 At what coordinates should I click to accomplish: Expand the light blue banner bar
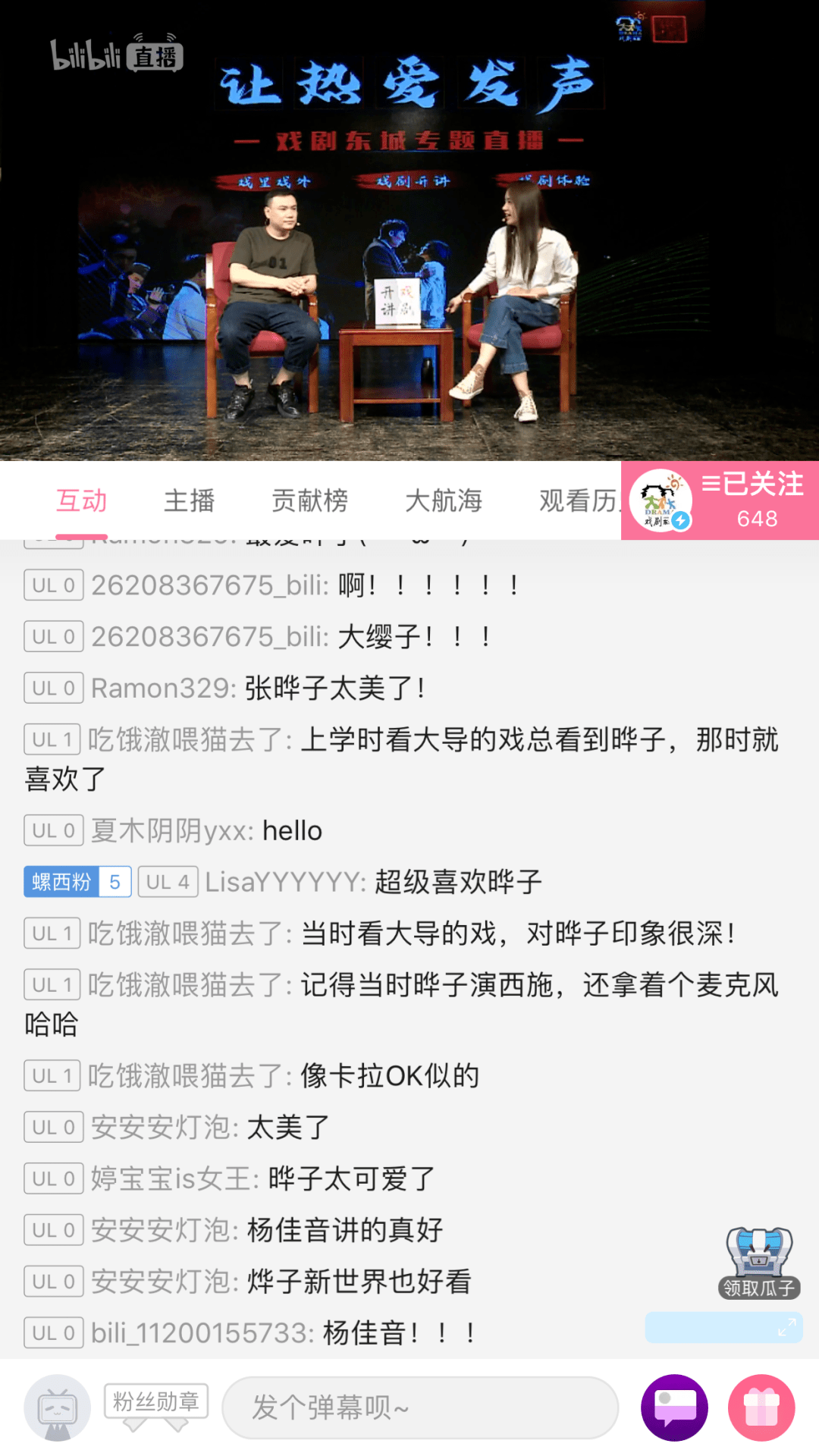(723, 1328)
